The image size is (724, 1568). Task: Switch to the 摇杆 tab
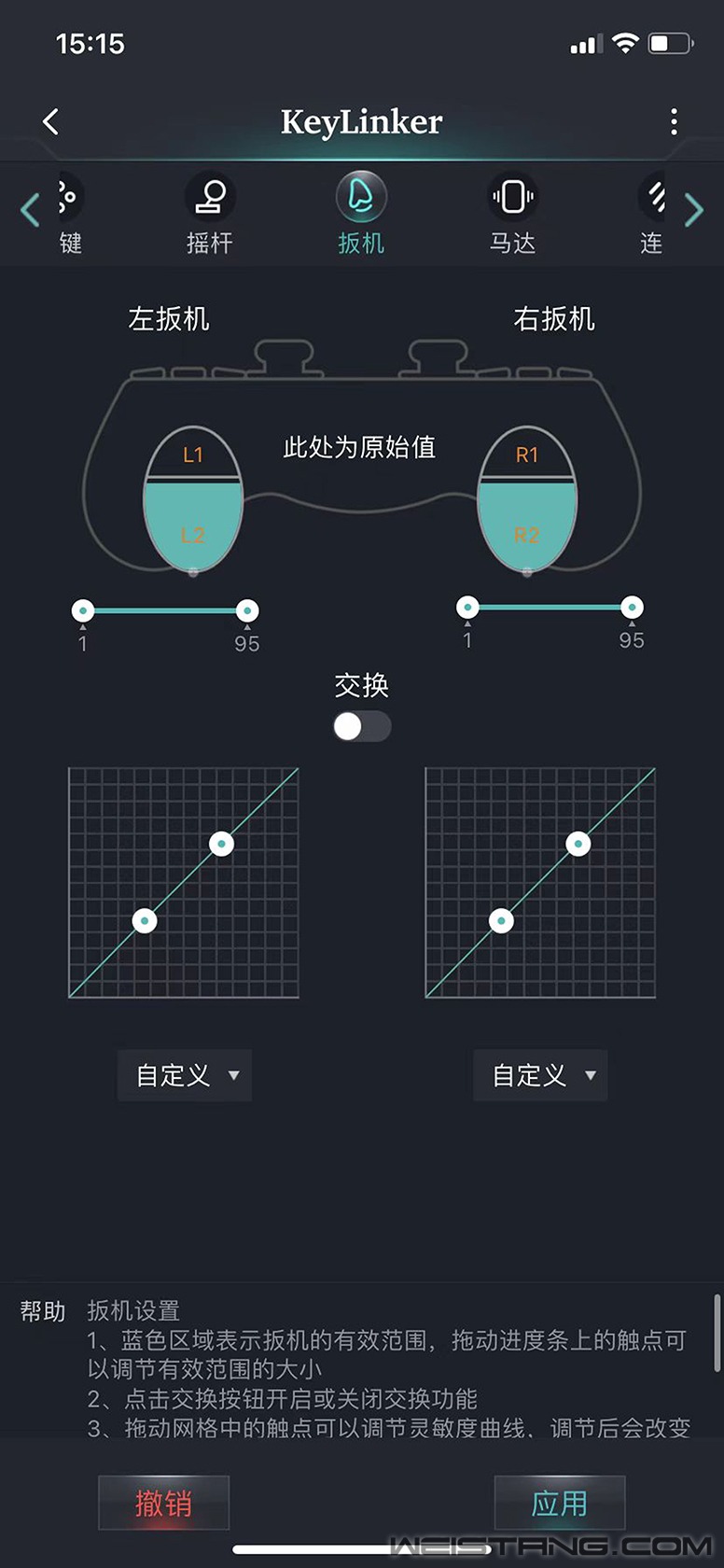pyautogui.click(x=209, y=213)
